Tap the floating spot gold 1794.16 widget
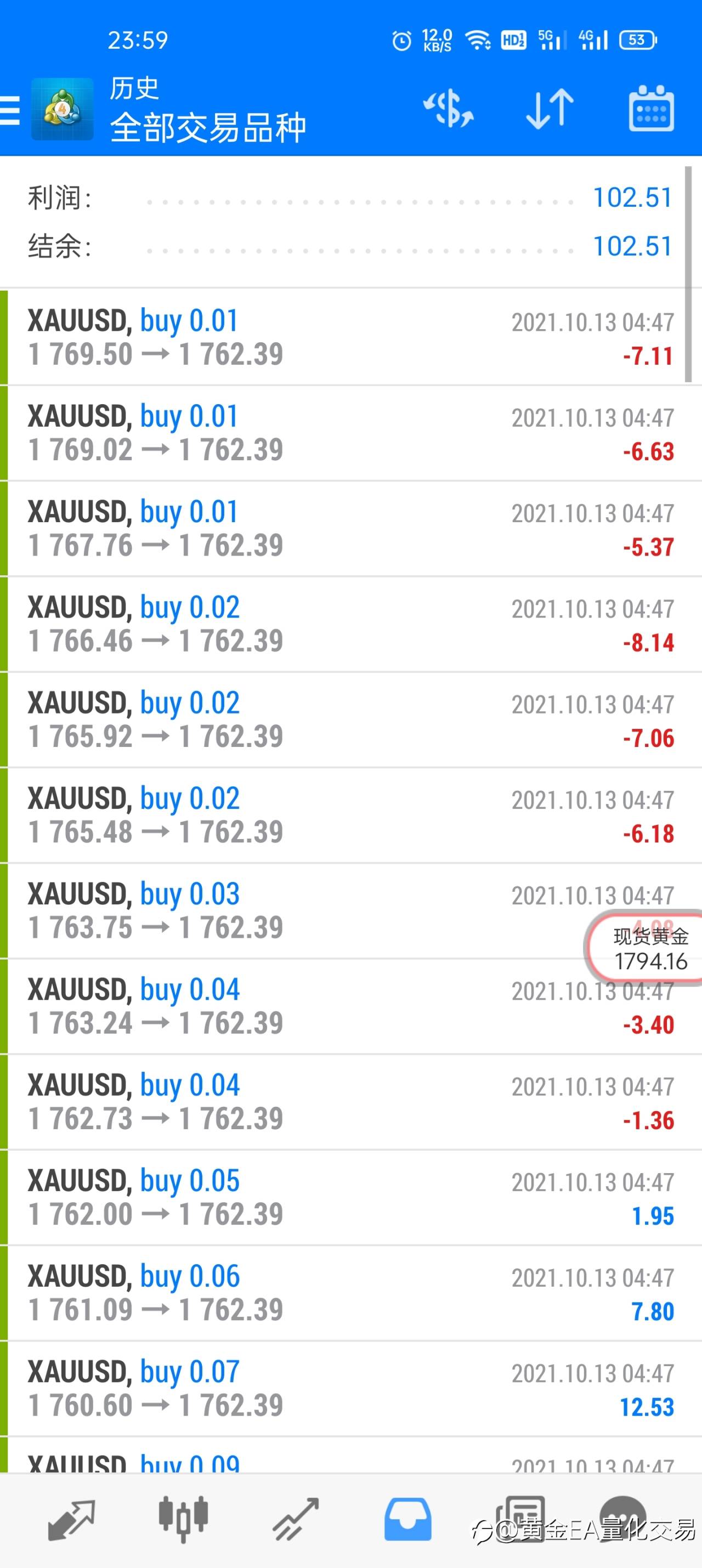This screenshot has width=702, height=1568. (x=646, y=948)
